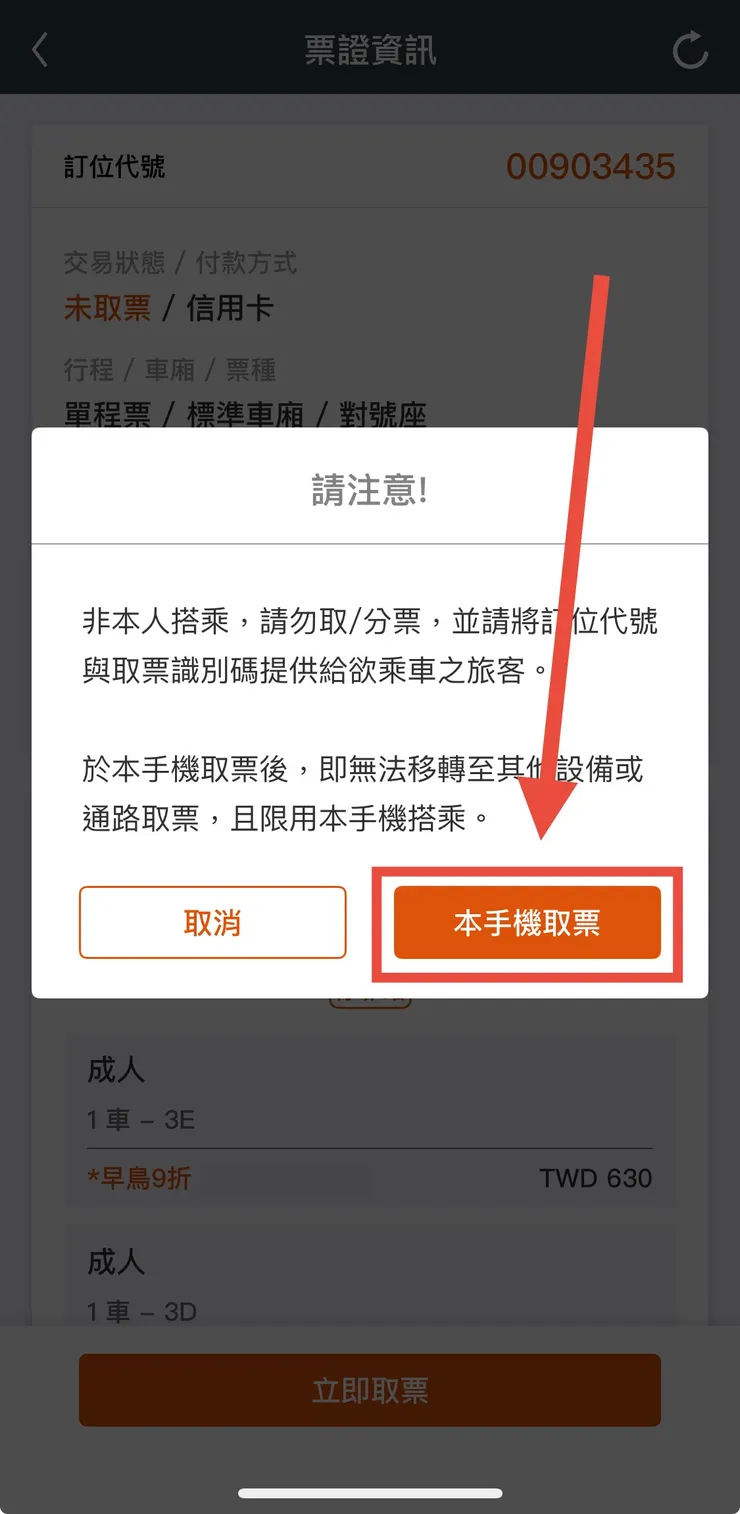Image resolution: width=740 pixels, height=1514 pixels.
Task: Tap the 訂位代號 field label
Action: point(115,167)
